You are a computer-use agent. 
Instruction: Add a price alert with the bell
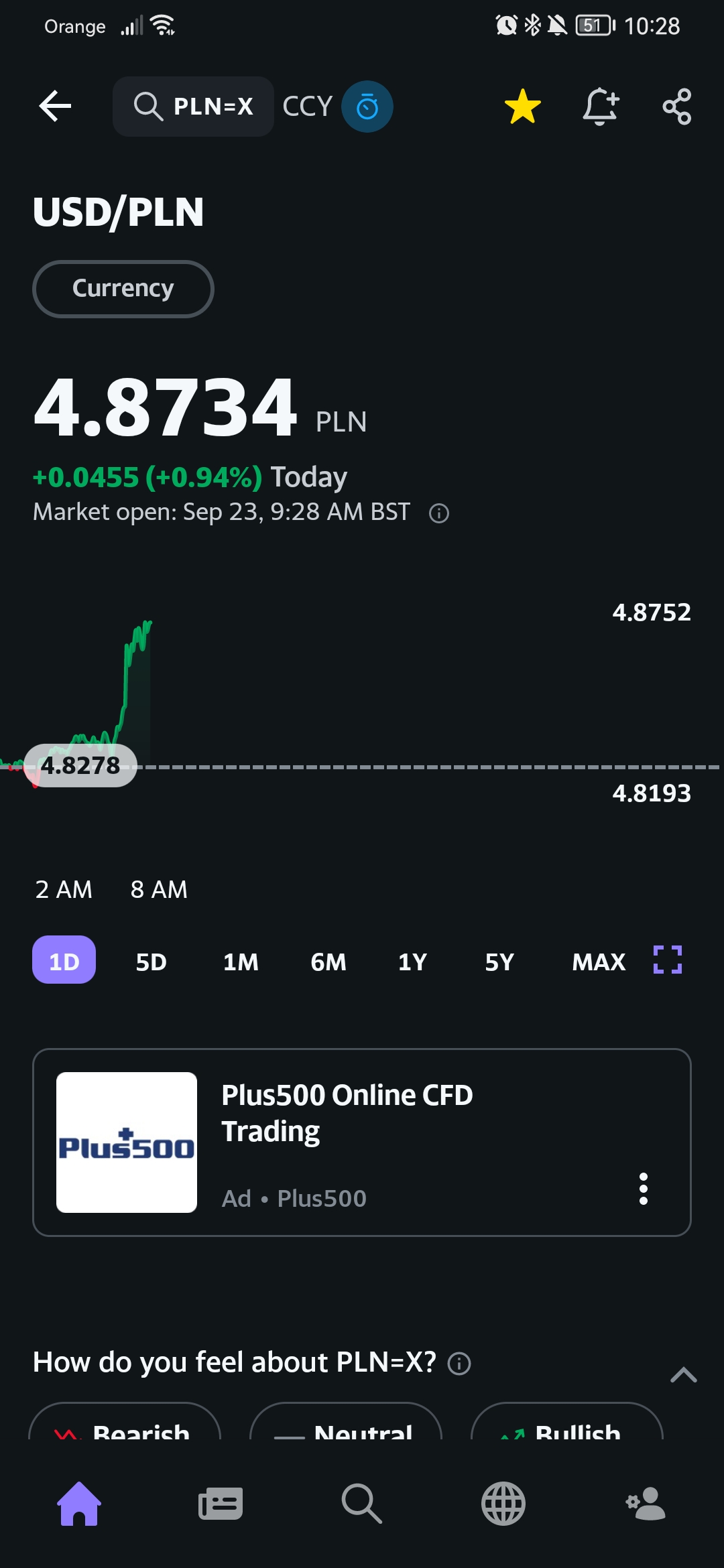click(x=600, y=107)
